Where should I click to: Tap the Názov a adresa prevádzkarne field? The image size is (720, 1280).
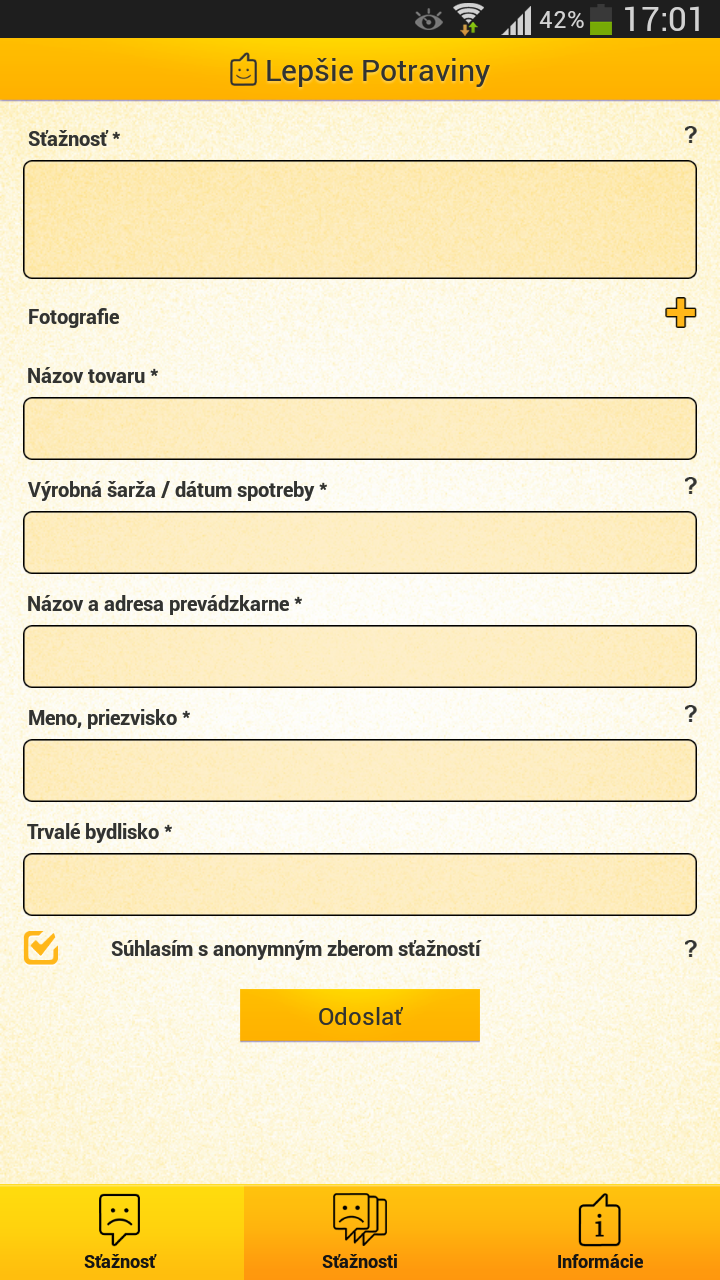(360, 656)
